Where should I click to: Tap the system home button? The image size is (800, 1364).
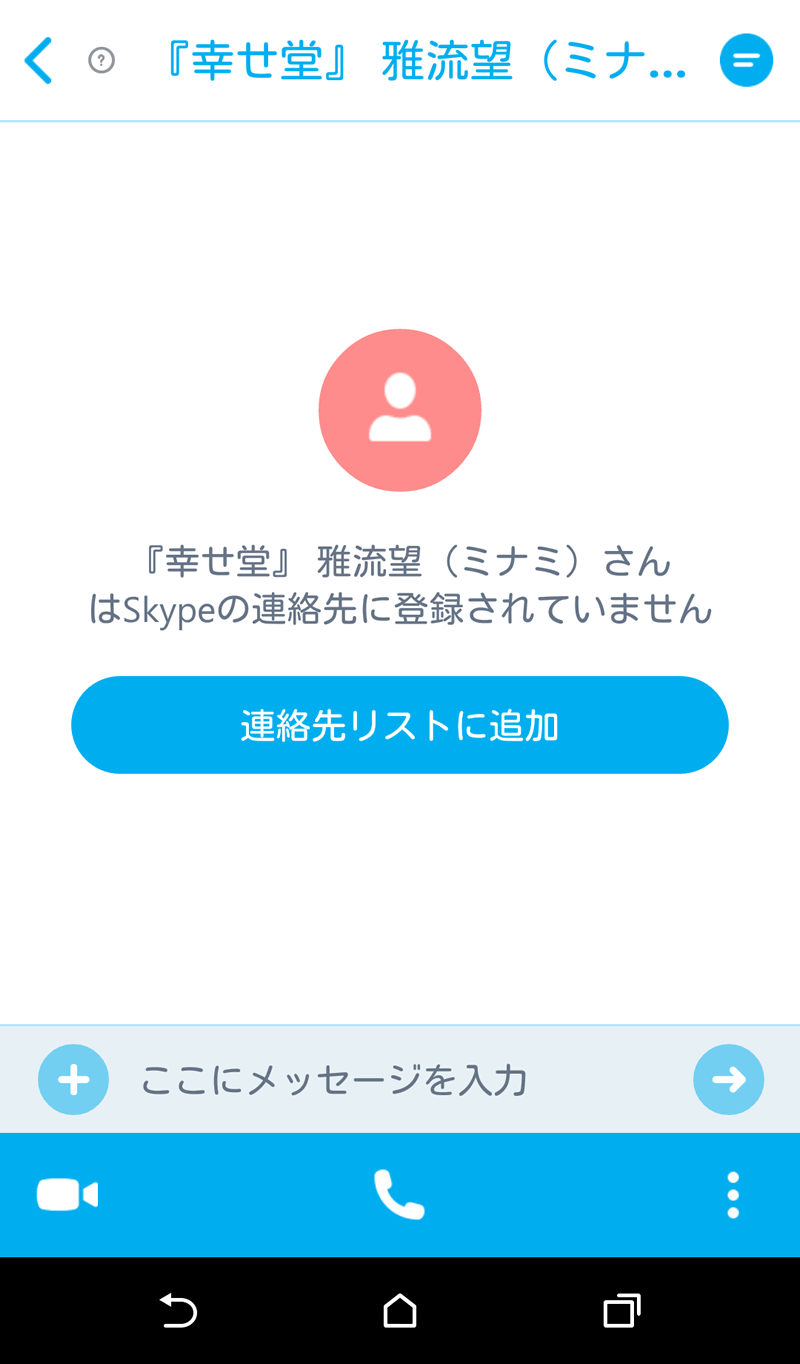(400, 1311)
